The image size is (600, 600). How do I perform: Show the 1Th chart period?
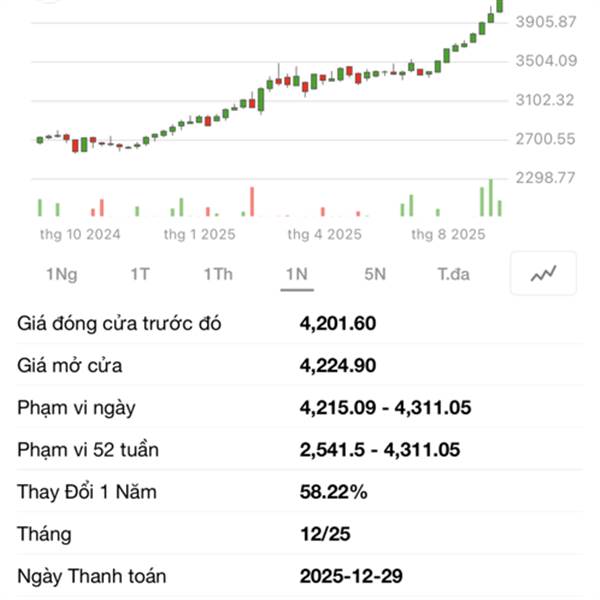(218, 274)
